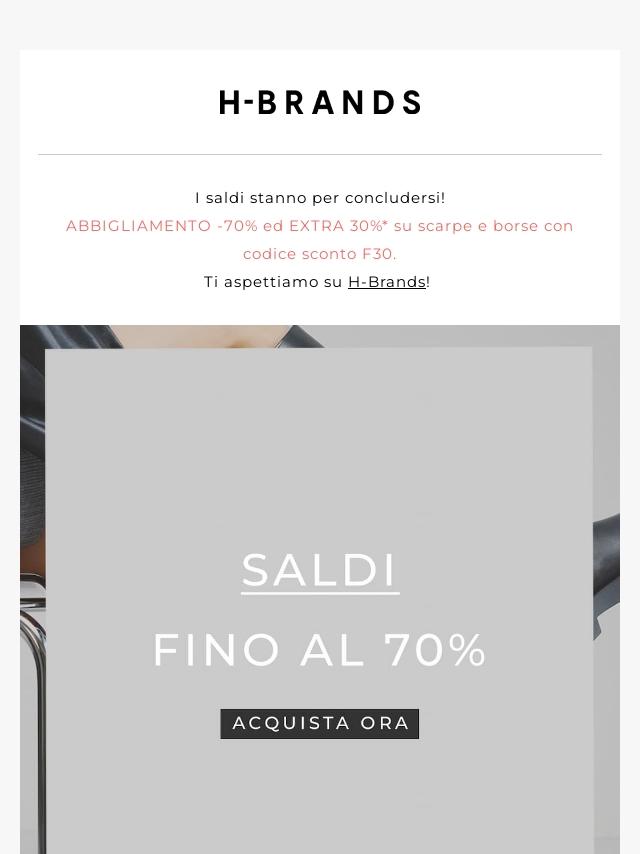Open the underlined H-Brands link
The height and width of the screenshot is (854, 640).
click(386, 282)
